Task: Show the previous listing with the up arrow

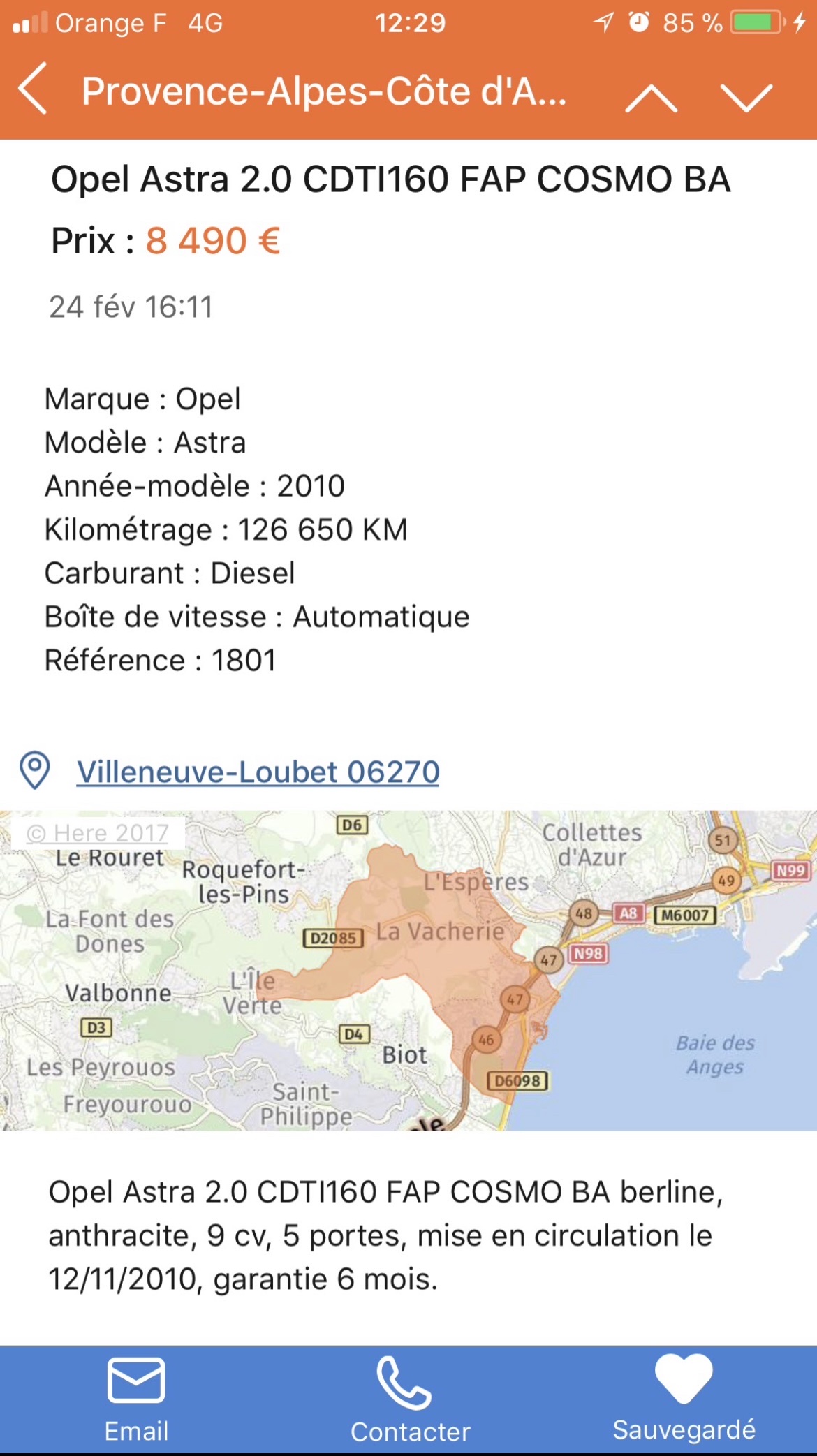Action: [x=651, y=98]
